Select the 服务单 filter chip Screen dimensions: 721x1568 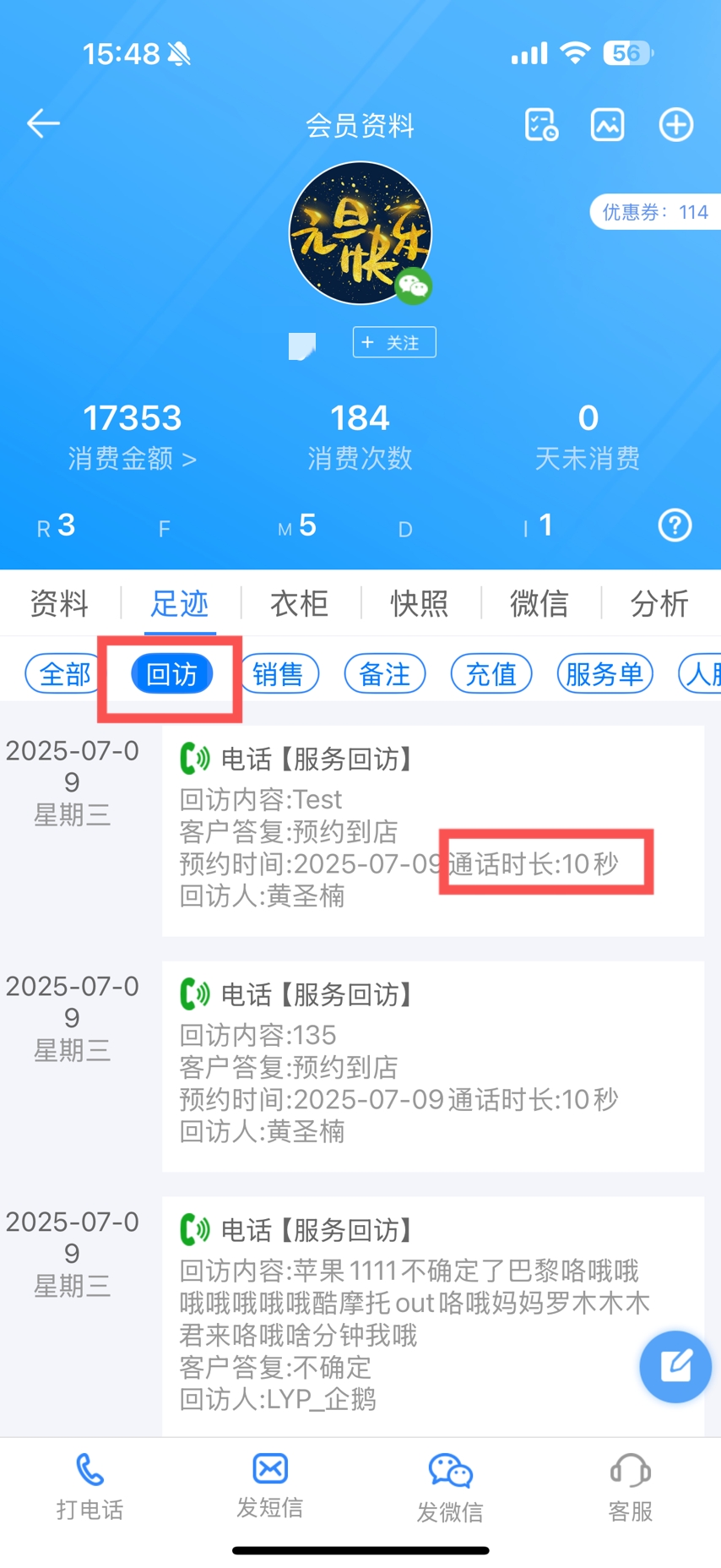point(604,674)
